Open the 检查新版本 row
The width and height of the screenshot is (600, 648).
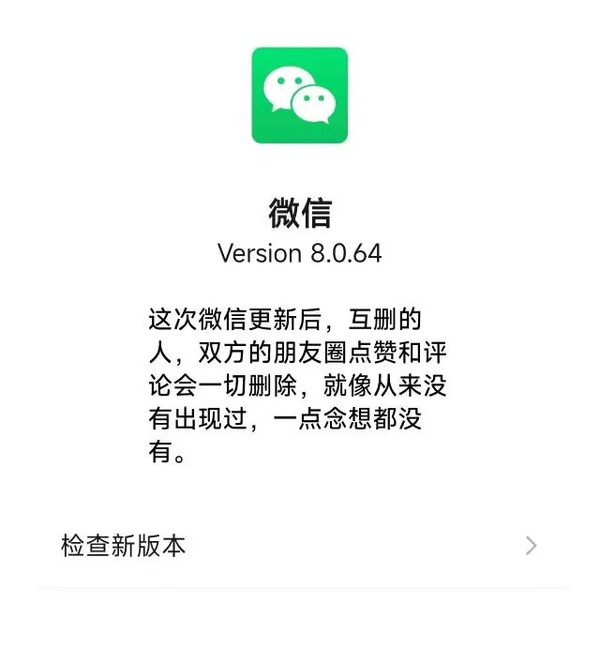tap(300, 546)
